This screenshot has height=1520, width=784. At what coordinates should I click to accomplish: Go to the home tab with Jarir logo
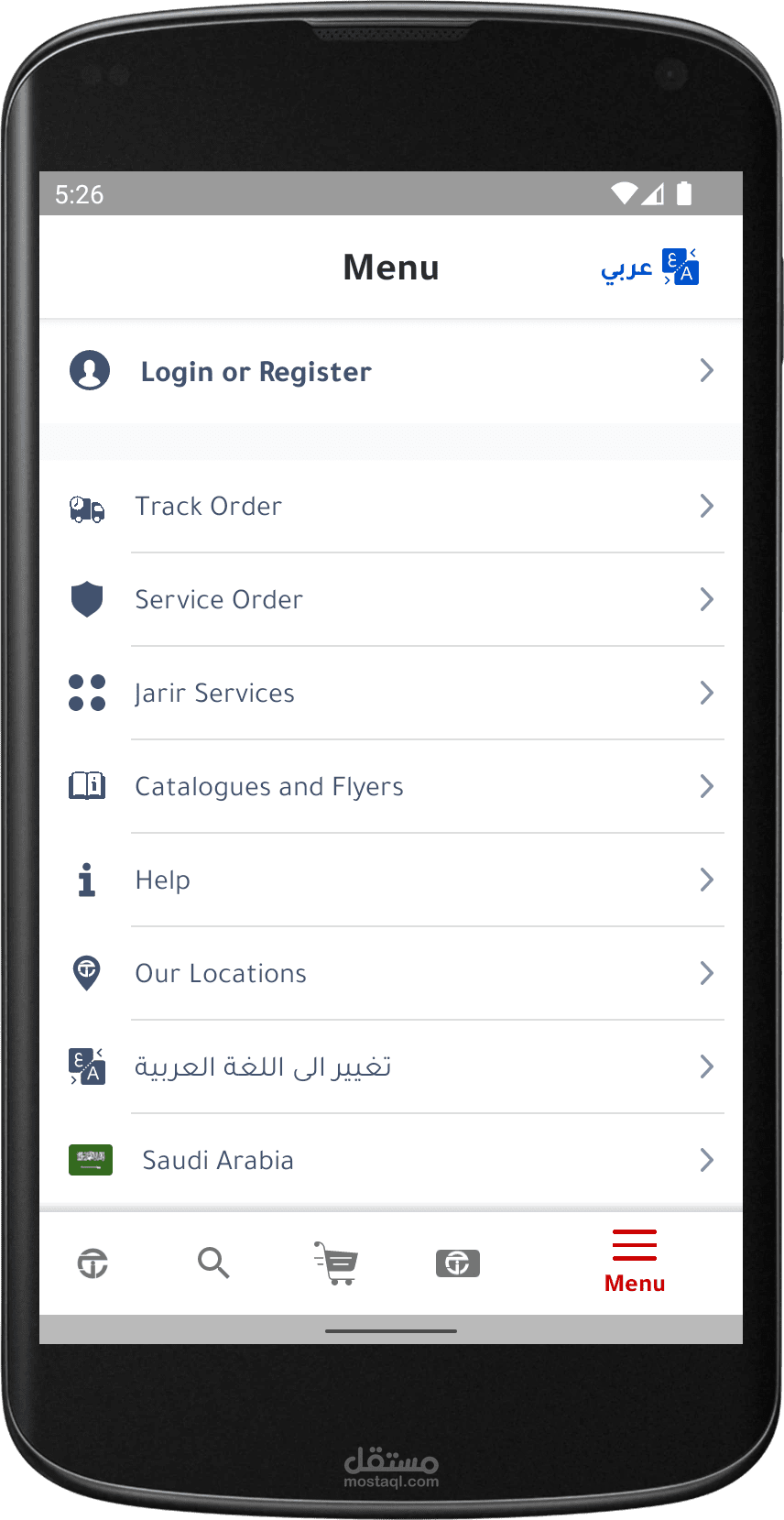pyautogui.click(x=93, y=1263)
